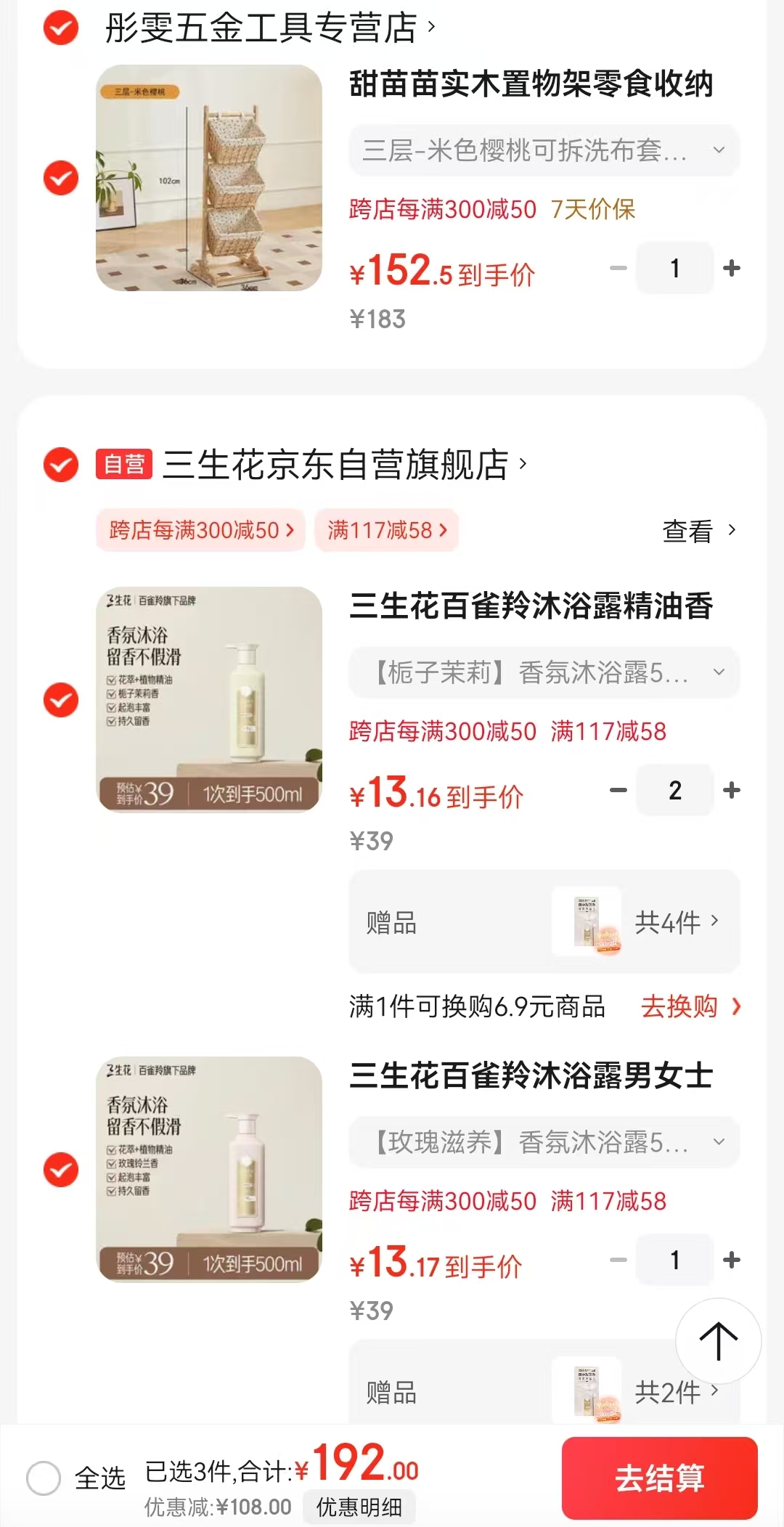This screenshot has height=1527, width=784.
Task: Open the 满117减58 coupon chip
Action: tap(386, 530)
